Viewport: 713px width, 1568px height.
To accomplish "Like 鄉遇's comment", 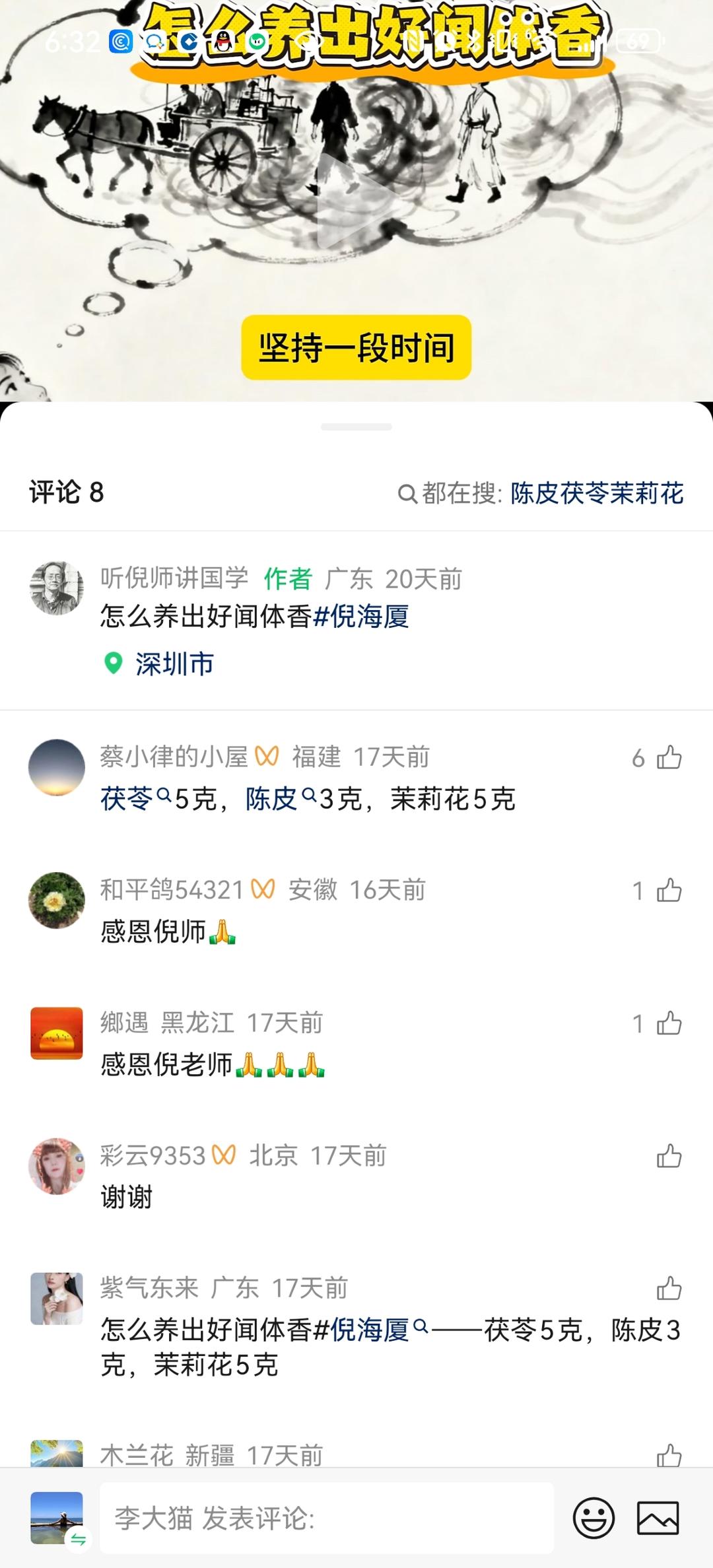I will click(669, 1023).
